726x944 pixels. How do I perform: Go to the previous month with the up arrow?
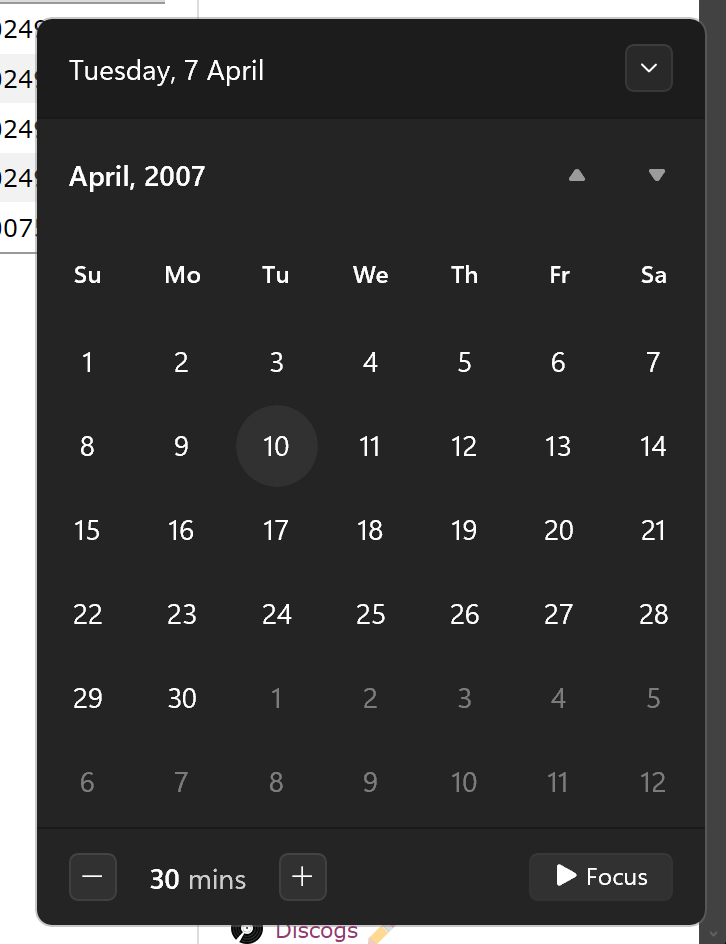(x=576, y=176)
